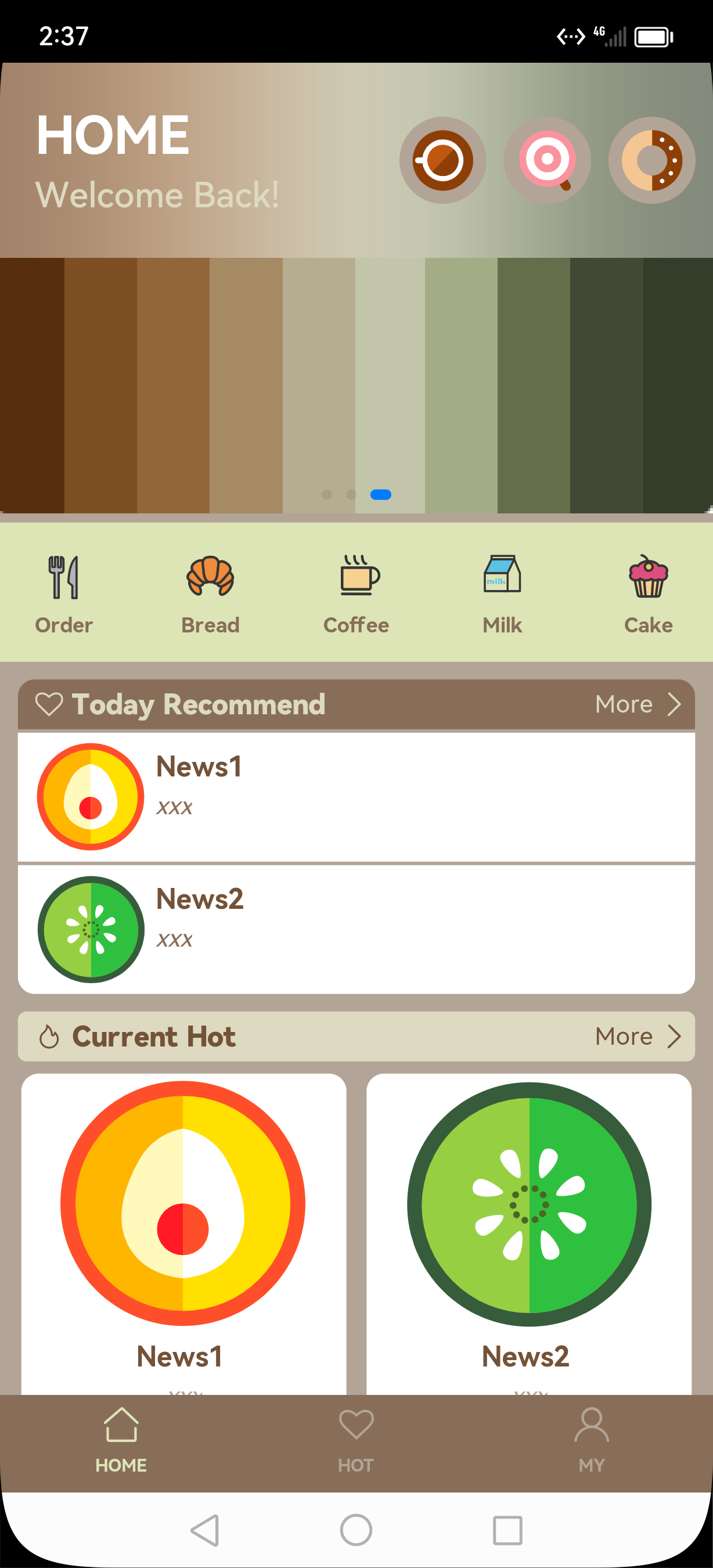
Task: Open recent apps via square button
Action: click(507, 1530)
